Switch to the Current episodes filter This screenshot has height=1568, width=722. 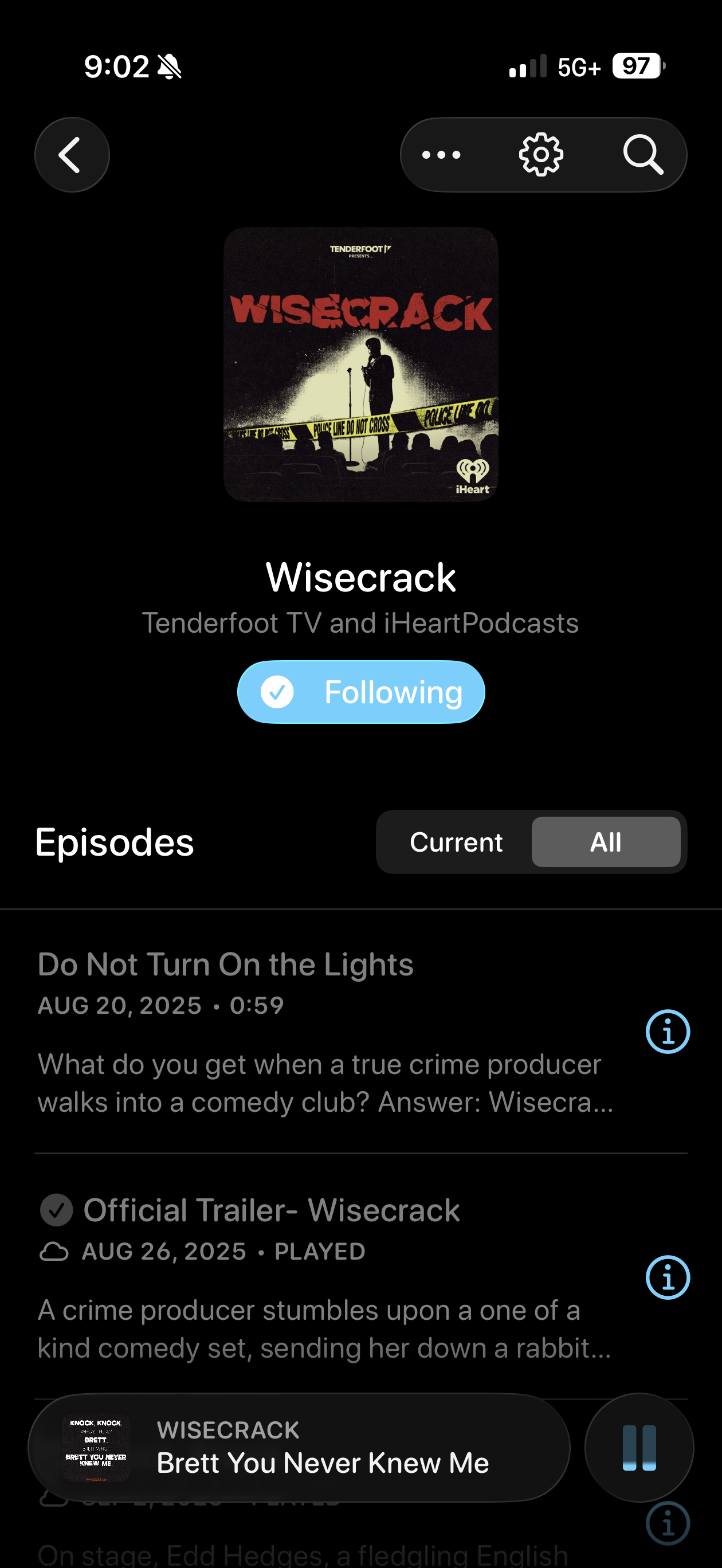tap(456, 842)
